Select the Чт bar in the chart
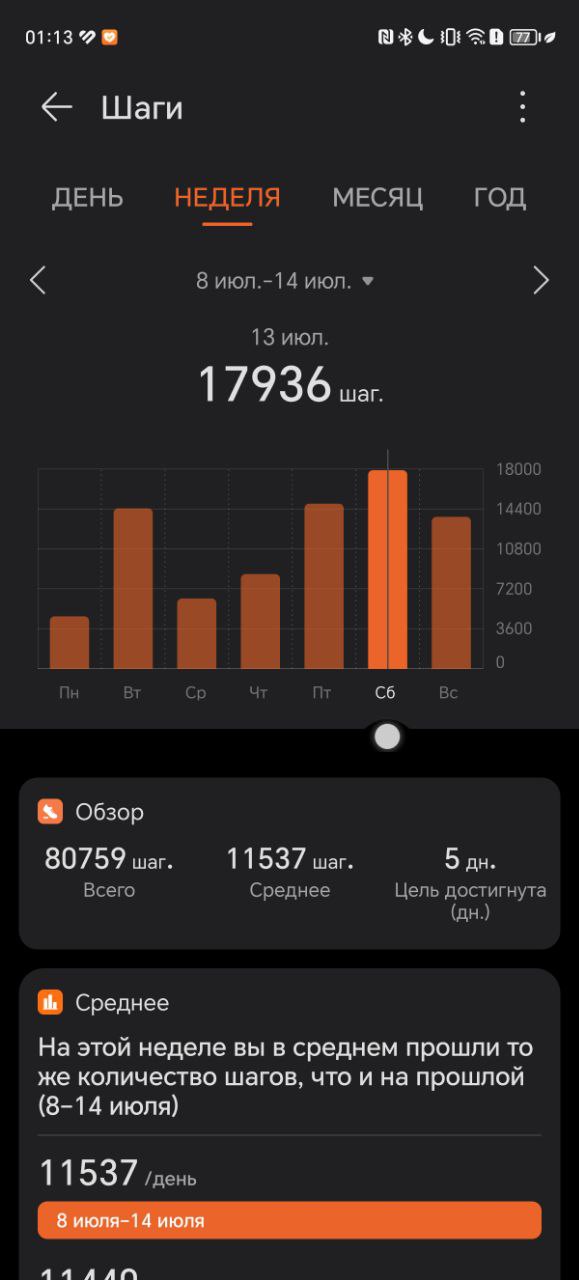579x1280 pixels. (260, 621)
